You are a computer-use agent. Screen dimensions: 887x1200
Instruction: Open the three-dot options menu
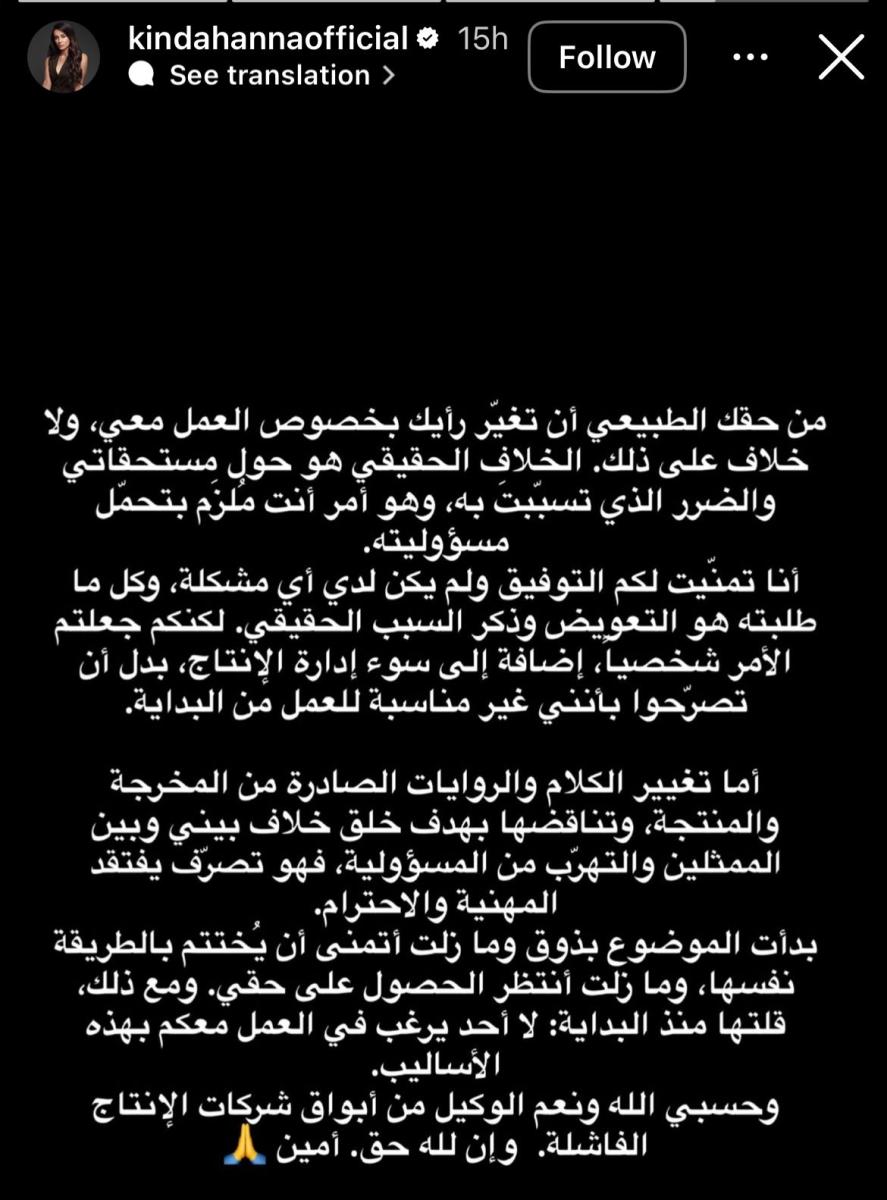pos(749,57)
